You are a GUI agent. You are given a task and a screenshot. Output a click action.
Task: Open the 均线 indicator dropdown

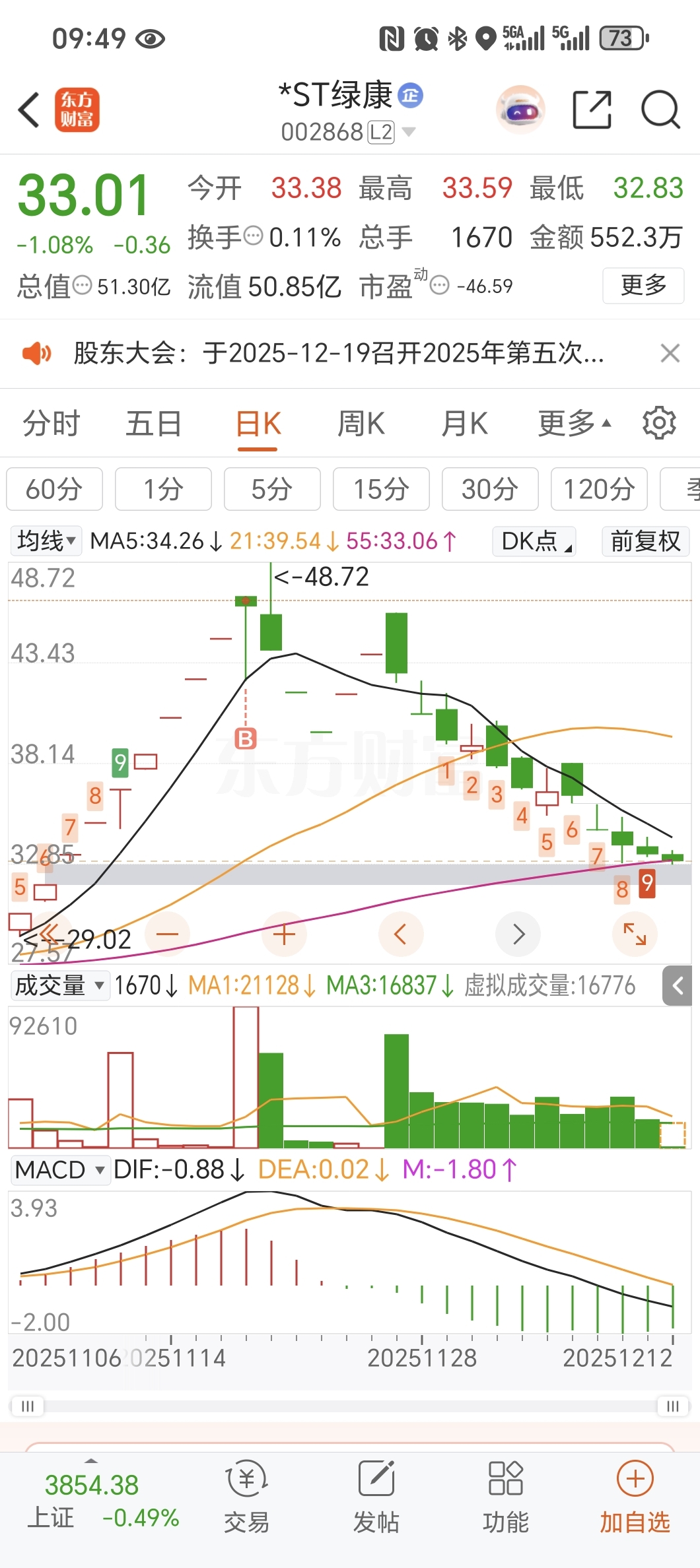pyautogui.click(x=46, y=541)
